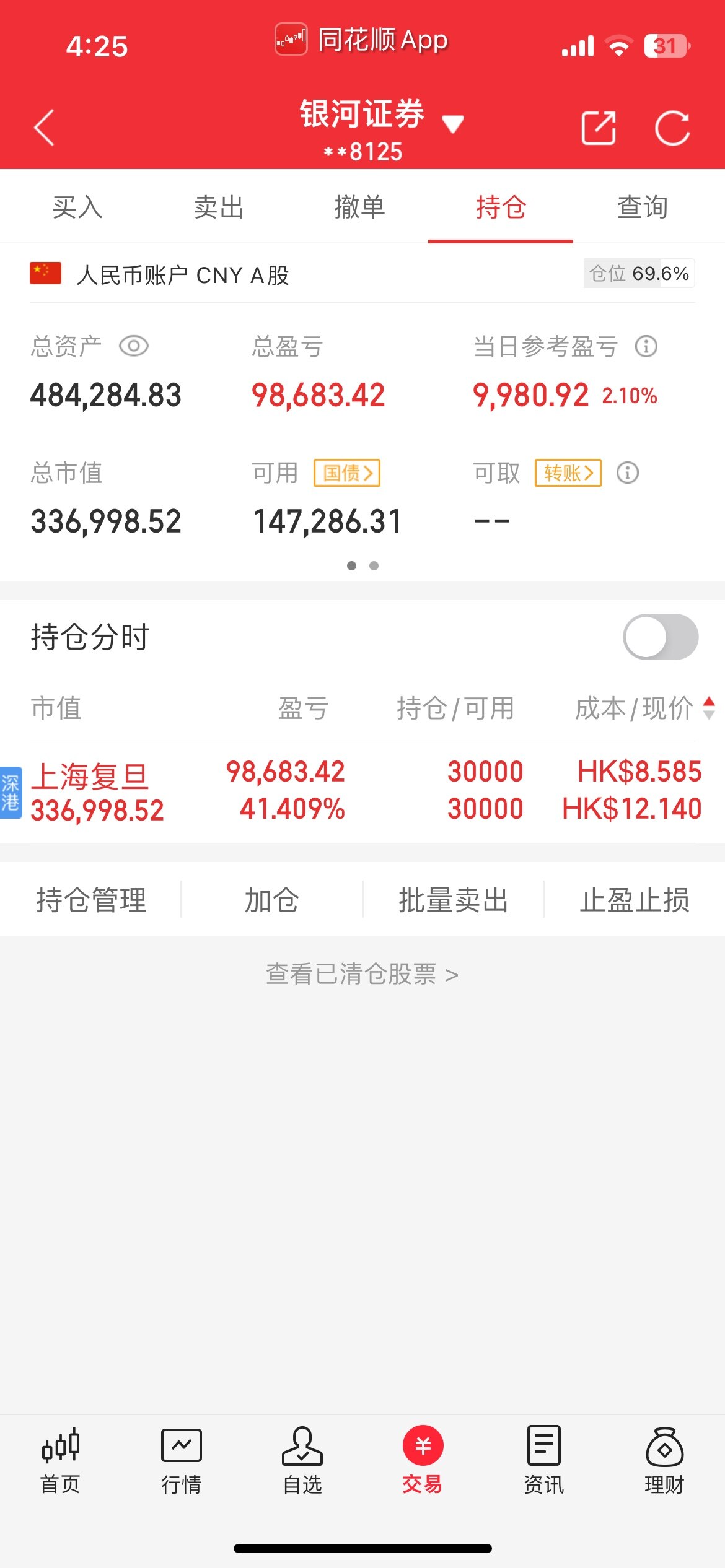
Task: Switch to the 买入 tab
Action: pyautogui.click(x=77, y=207)
